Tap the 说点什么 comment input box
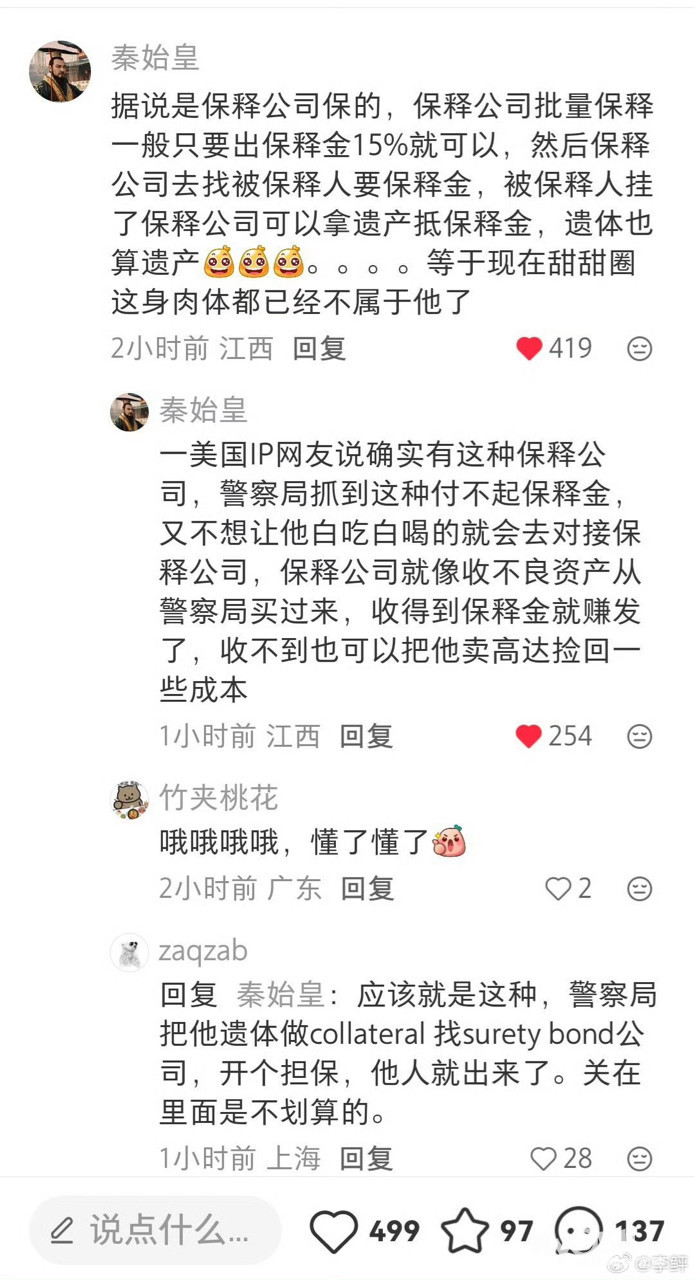Viewport: 695px width, 1280px height. tap(155, 1230)
